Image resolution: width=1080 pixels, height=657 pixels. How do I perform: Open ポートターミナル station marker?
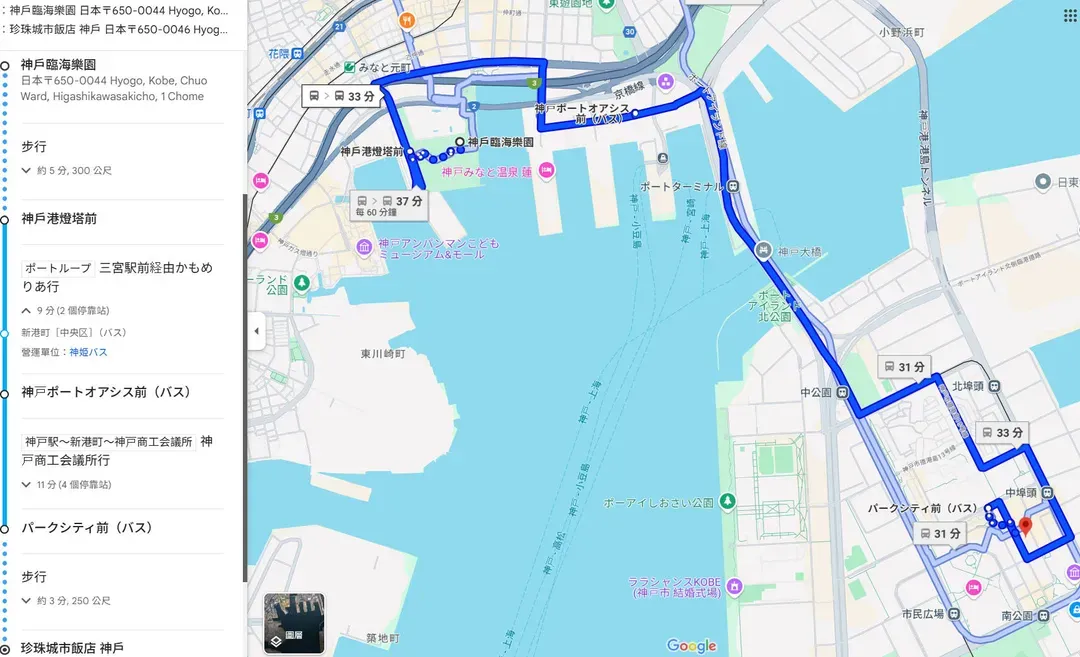click(733, 186)
